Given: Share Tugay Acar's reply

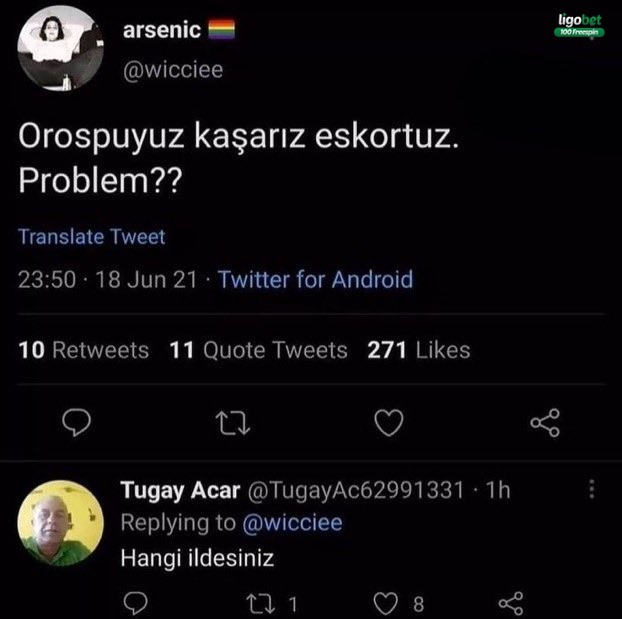Looking at the screenshot, I should (510, 603).
